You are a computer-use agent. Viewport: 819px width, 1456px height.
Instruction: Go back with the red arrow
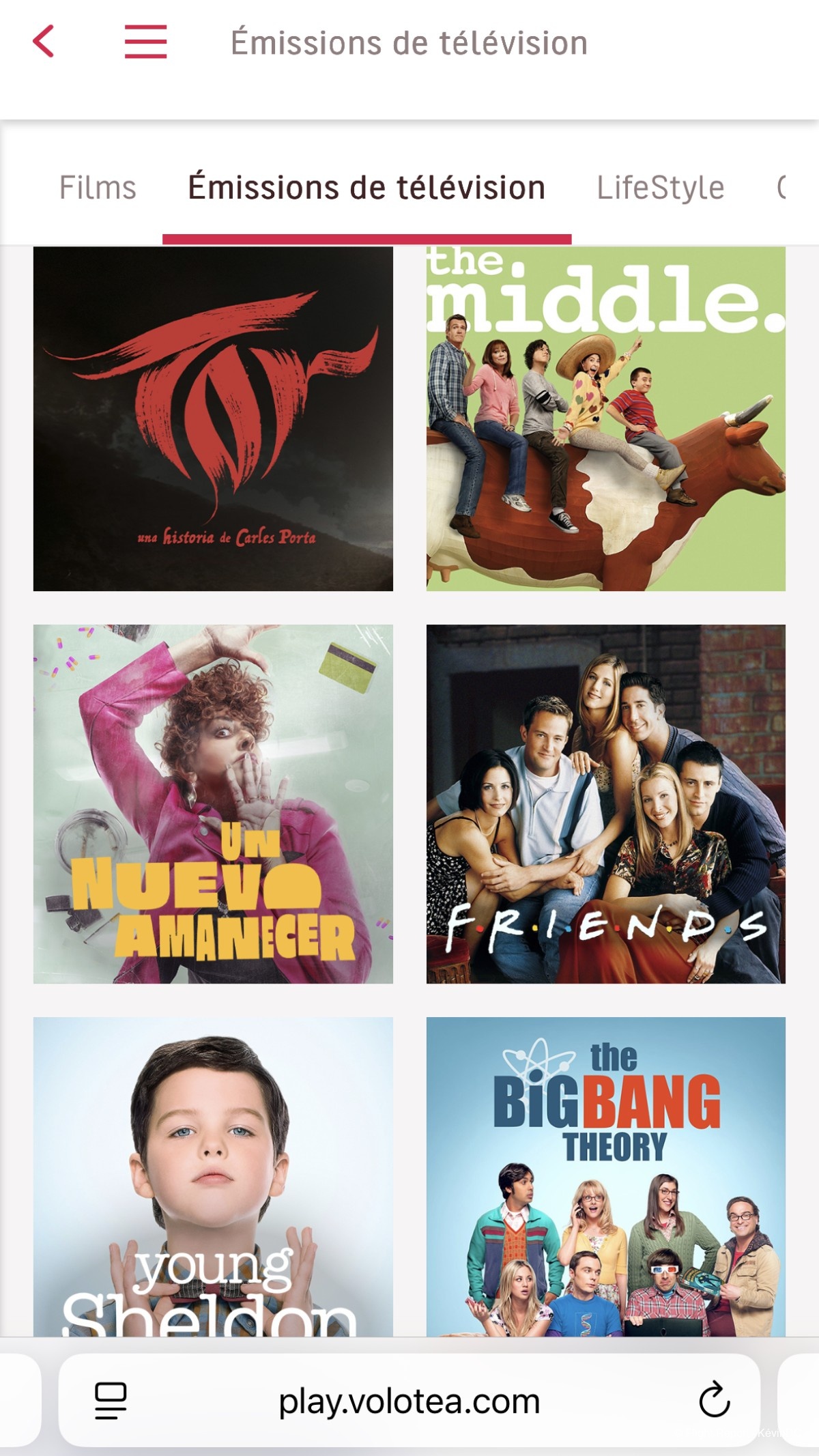point(44,42)
